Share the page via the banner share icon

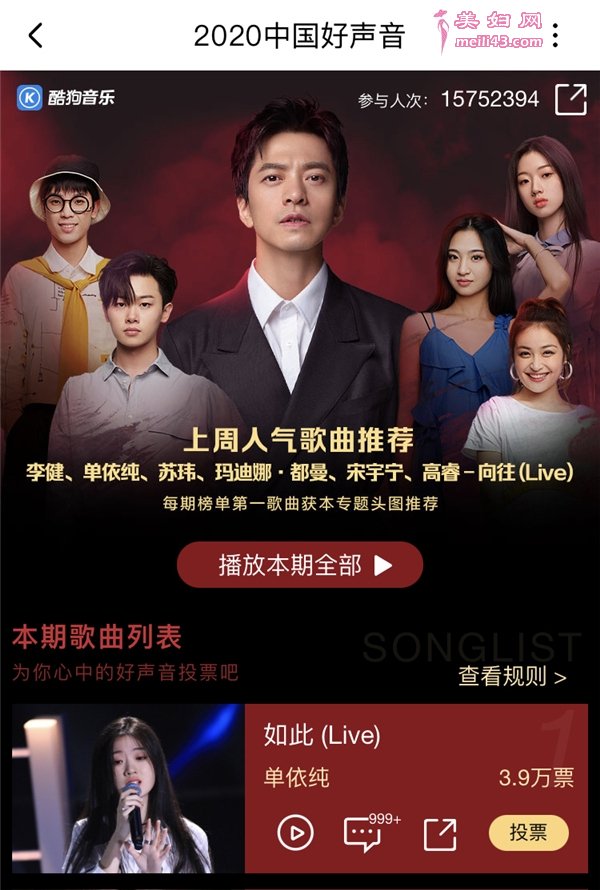[571, 99]
